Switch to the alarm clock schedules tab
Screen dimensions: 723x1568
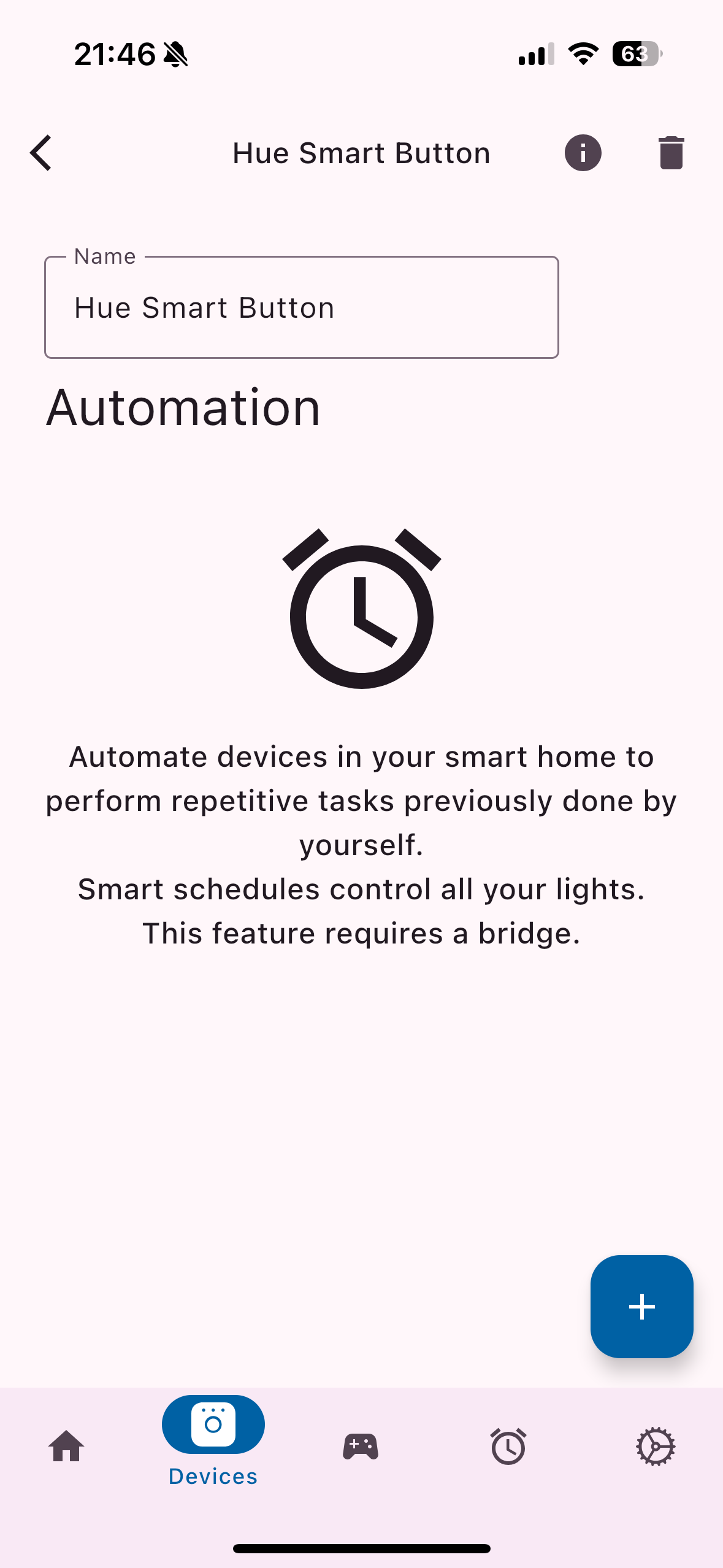[x=508, y=1446]
